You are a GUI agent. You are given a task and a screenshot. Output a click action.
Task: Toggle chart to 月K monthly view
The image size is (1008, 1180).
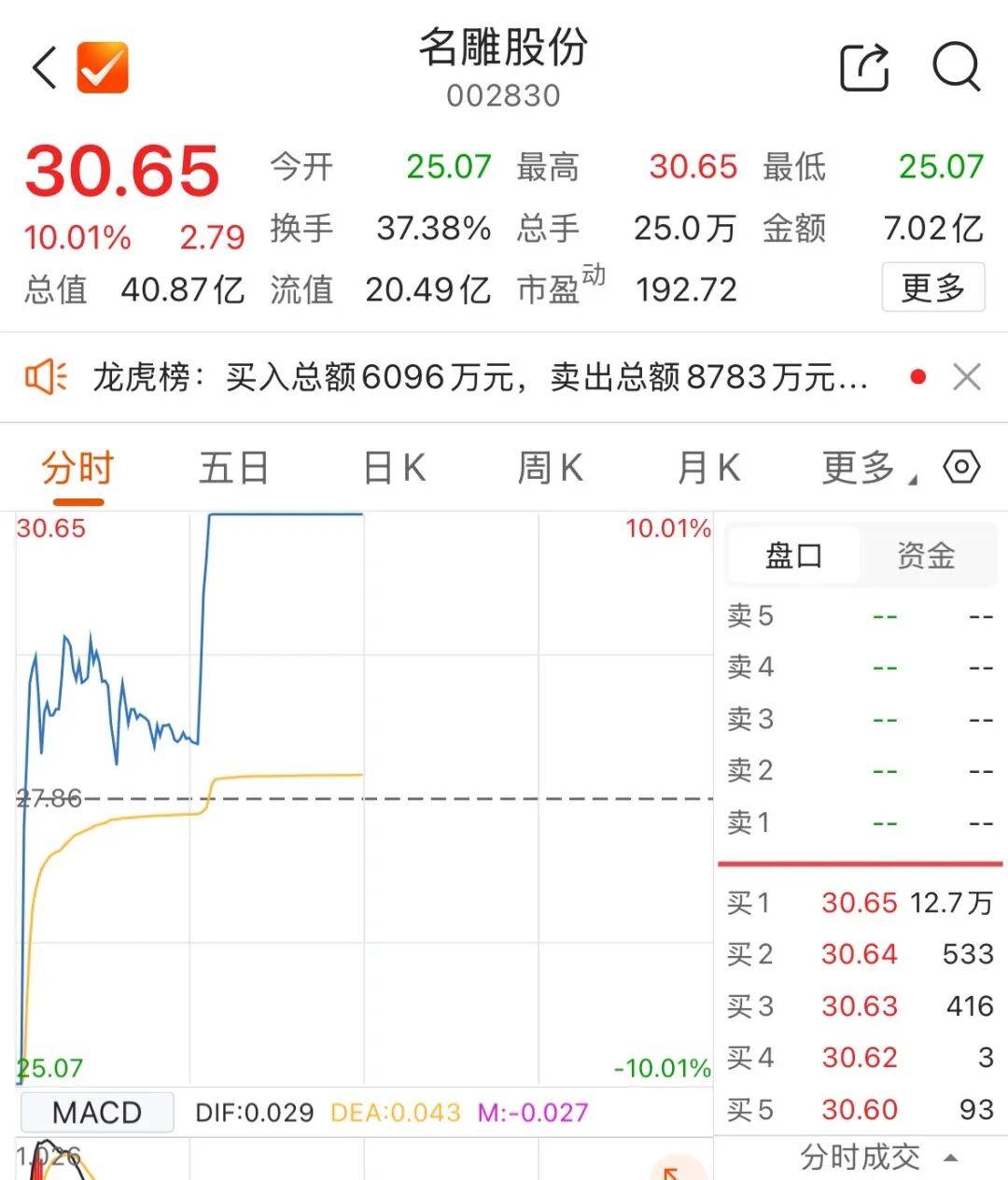709,467
